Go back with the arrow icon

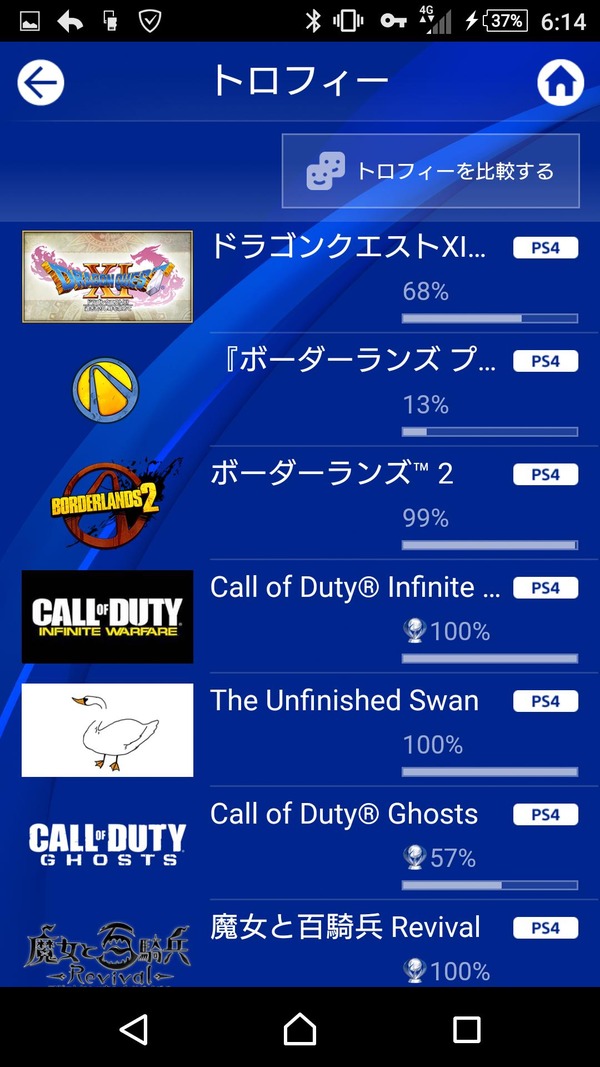pyautogui.click(x=41, y=83)
